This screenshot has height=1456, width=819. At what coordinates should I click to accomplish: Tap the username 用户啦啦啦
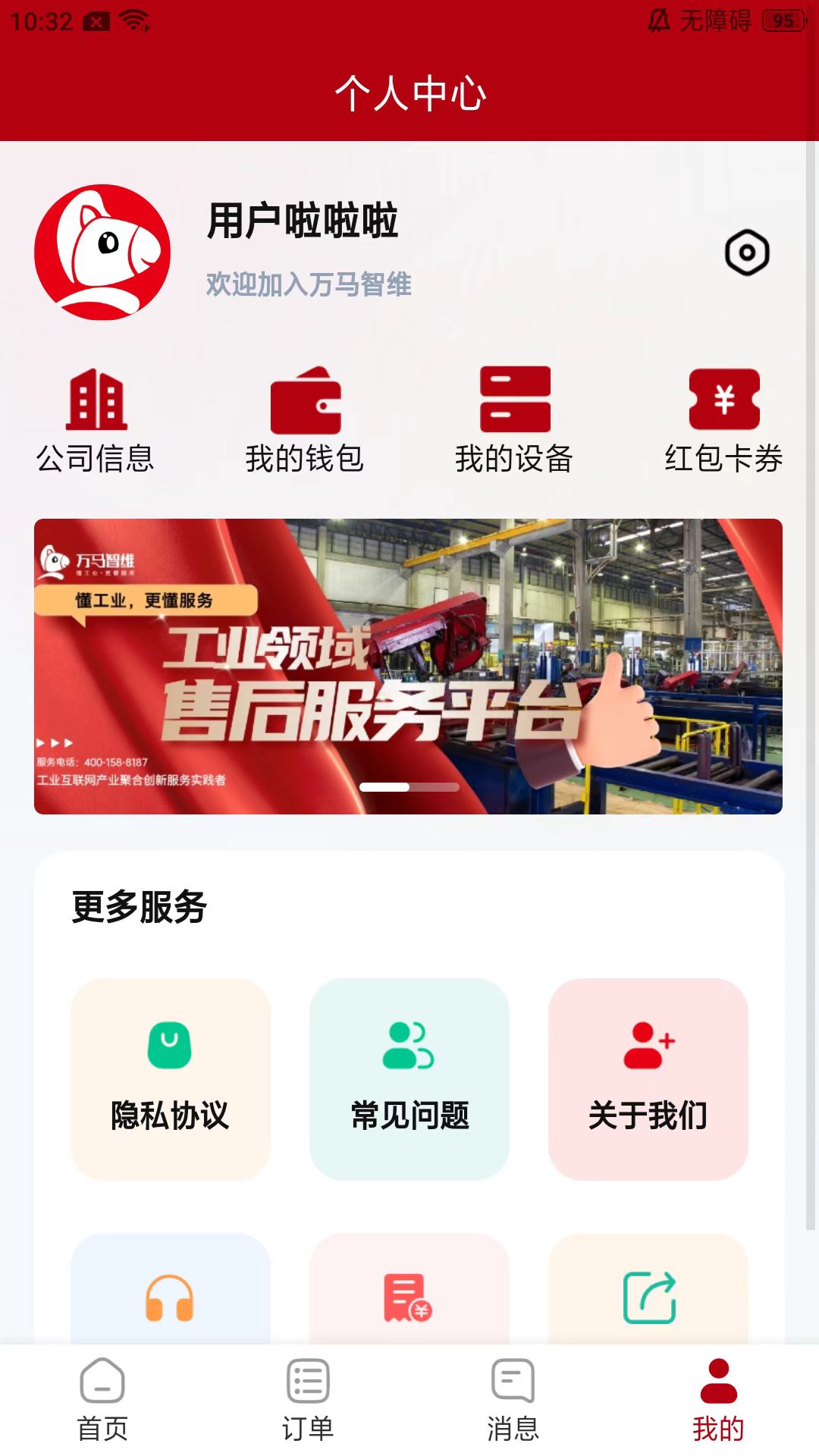[x=302, y=219]
